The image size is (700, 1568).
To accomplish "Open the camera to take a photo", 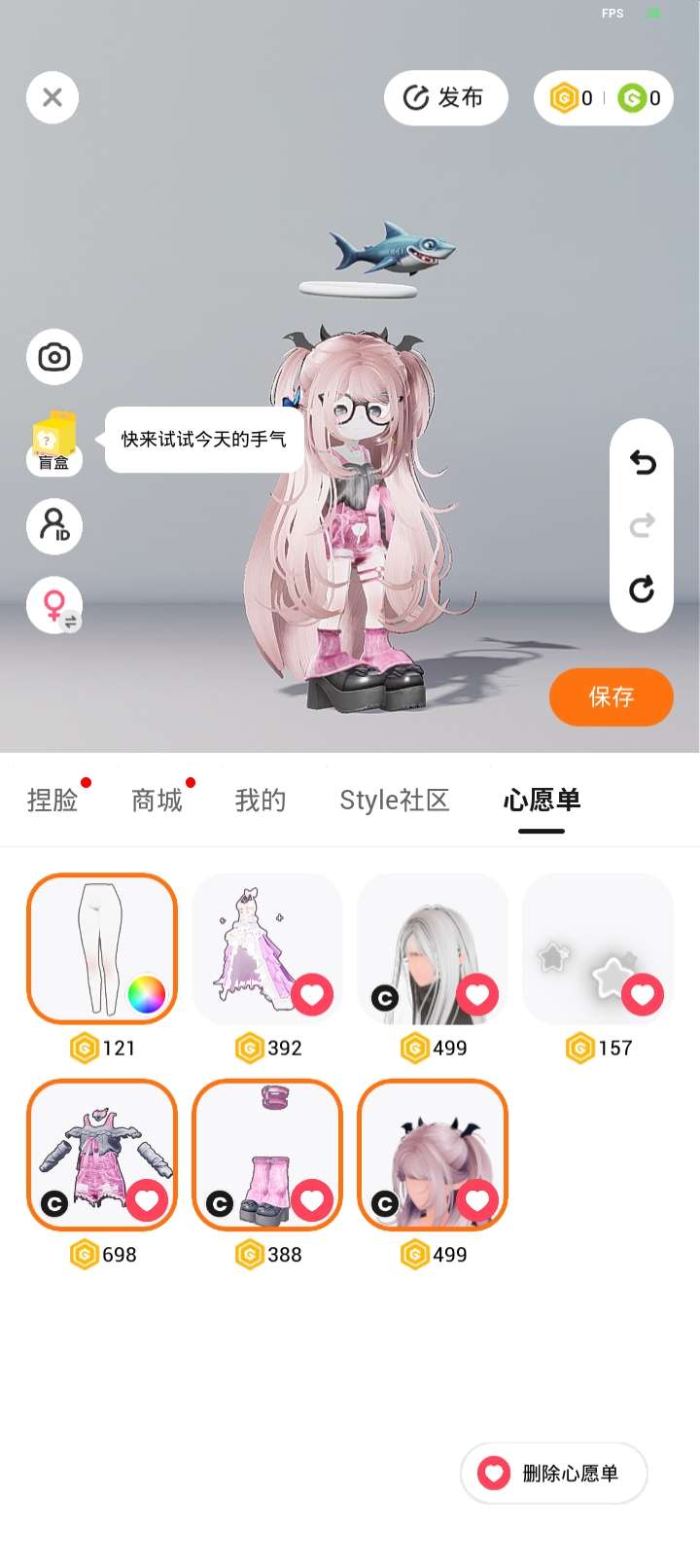I will tap(54, 357).
